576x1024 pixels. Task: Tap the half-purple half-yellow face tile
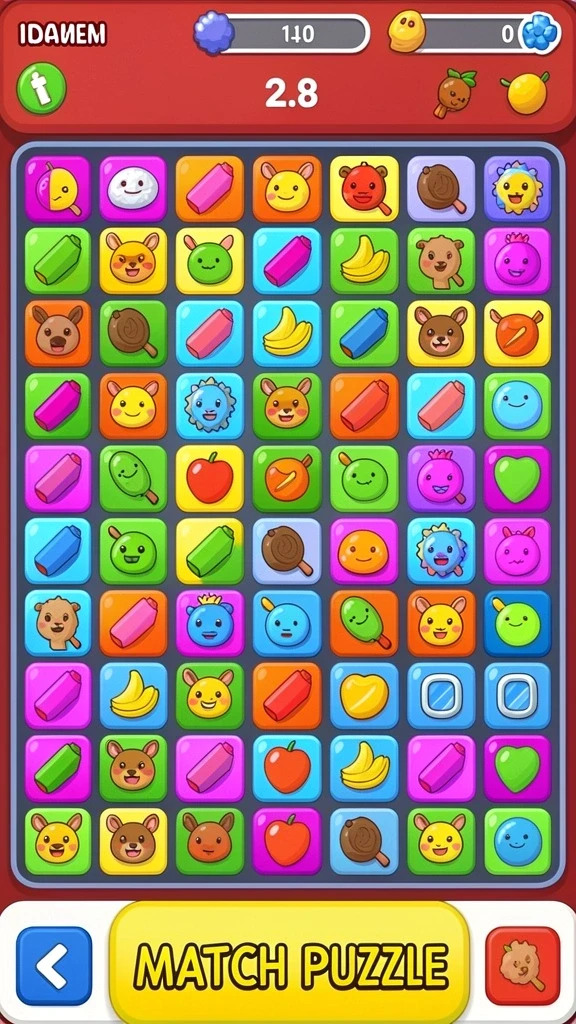57,188
